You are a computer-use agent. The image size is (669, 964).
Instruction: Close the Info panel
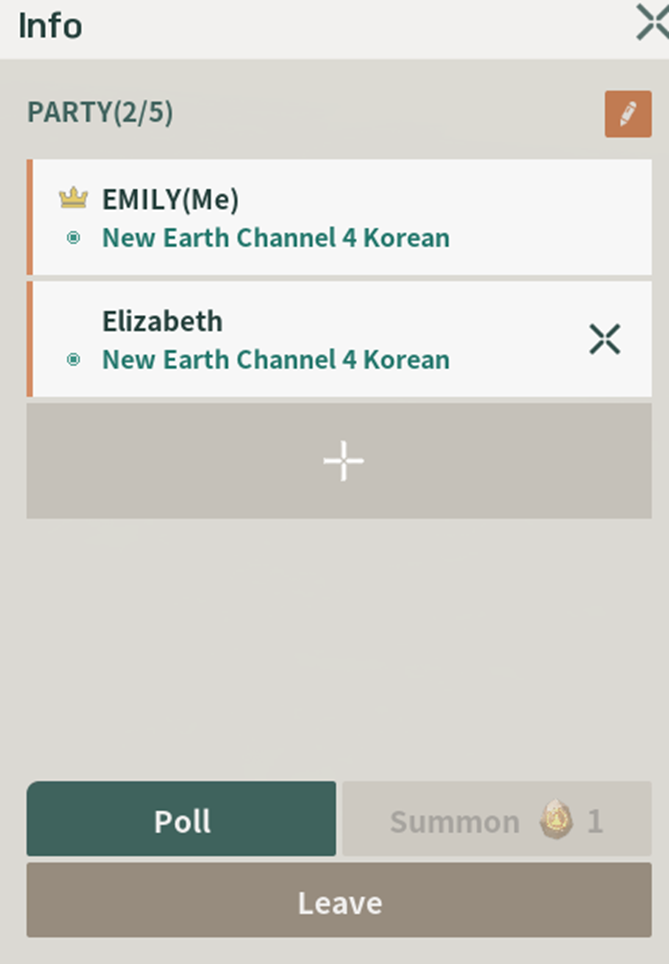click(x=652, y=22)
